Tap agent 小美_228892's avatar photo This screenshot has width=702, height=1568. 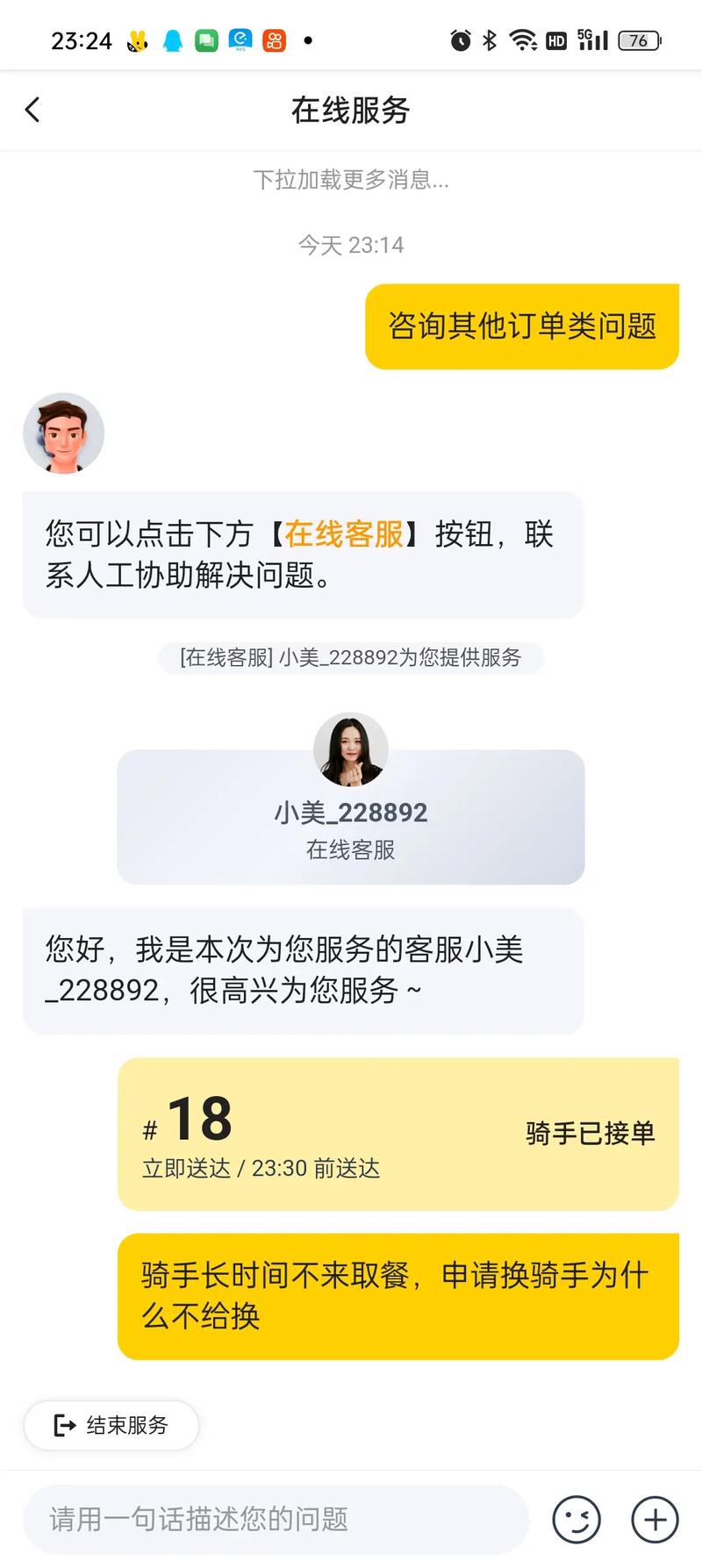pyautogui.click(x=350, y=749)
